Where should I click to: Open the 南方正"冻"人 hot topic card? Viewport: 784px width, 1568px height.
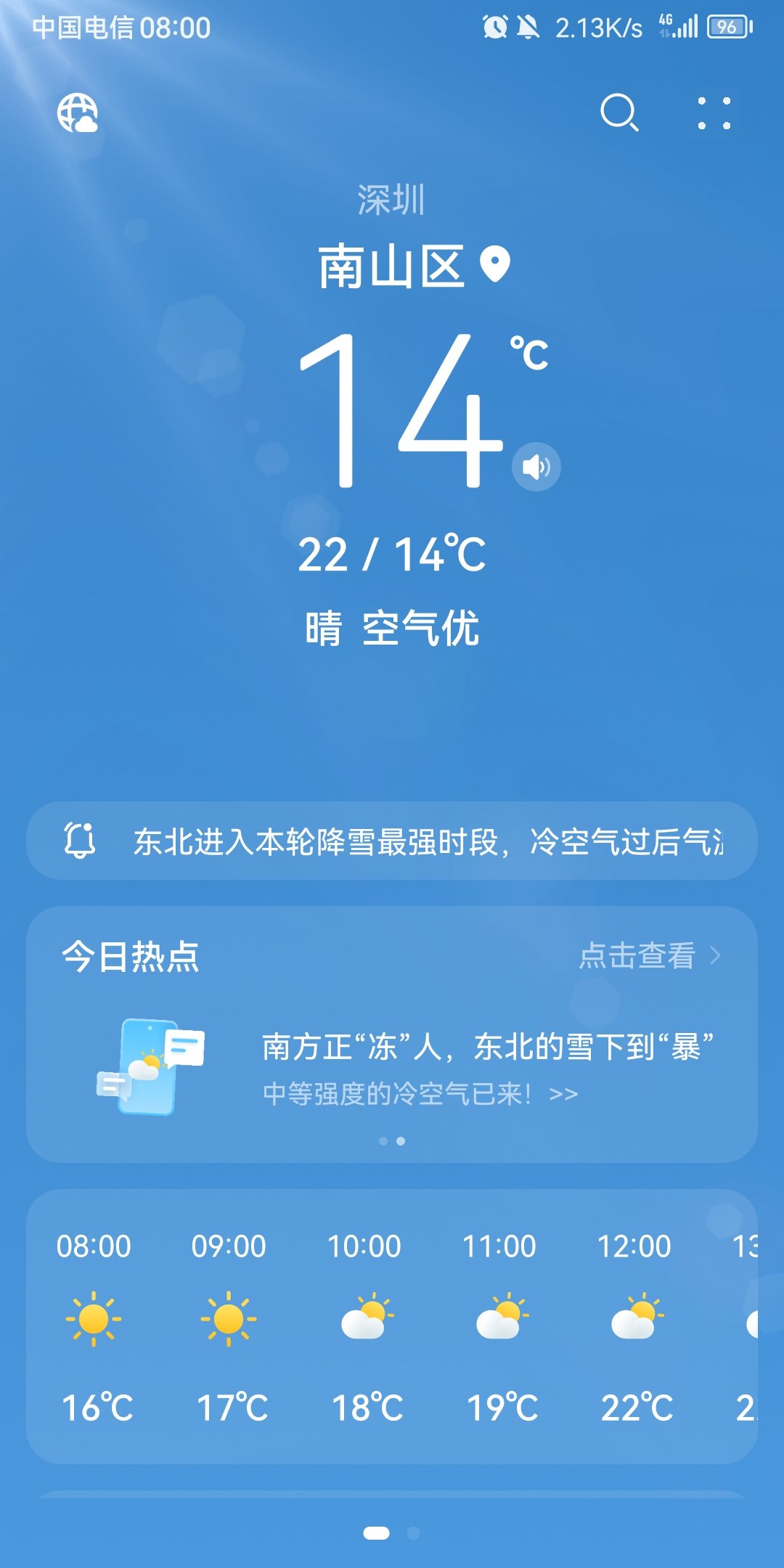point(392,1068)
